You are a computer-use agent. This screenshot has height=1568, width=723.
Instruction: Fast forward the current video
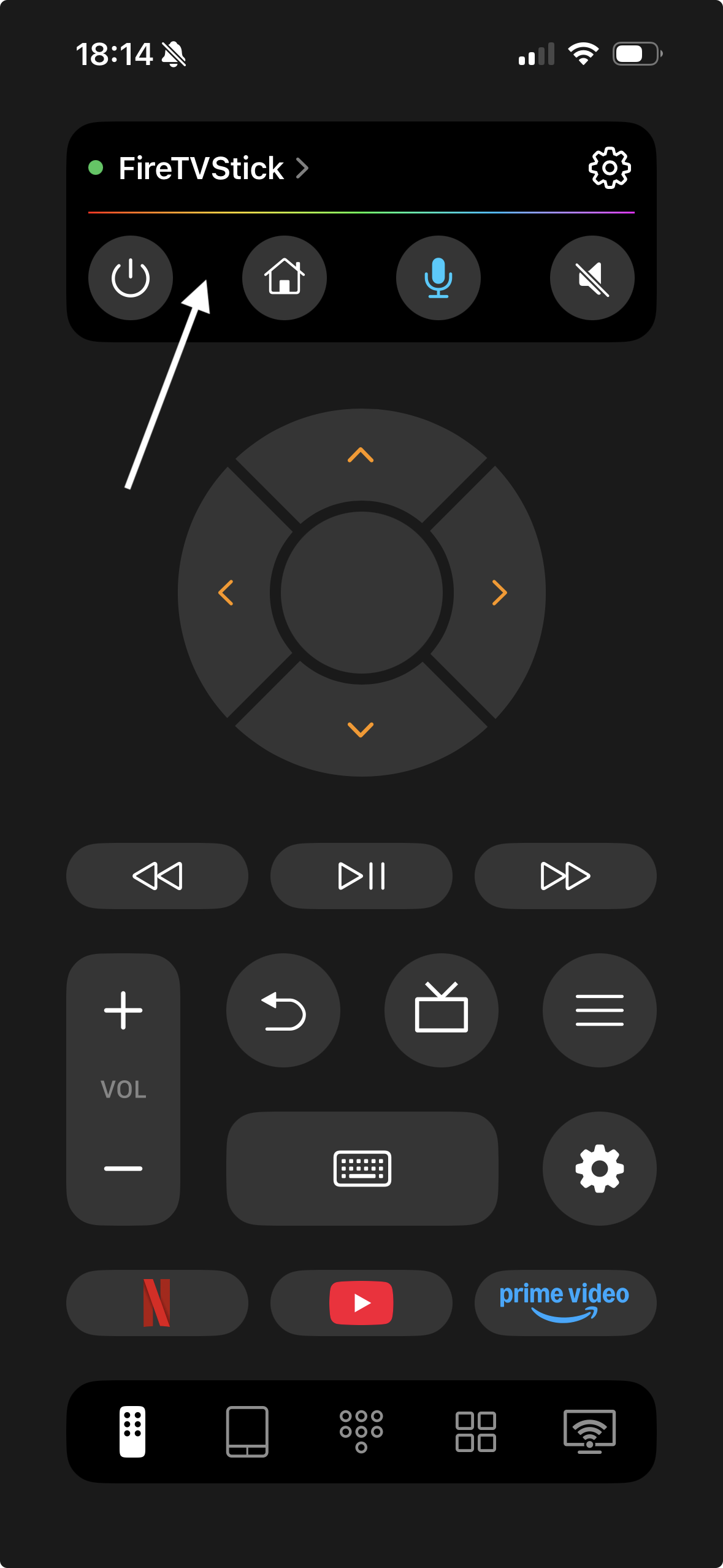coord(565,875)
